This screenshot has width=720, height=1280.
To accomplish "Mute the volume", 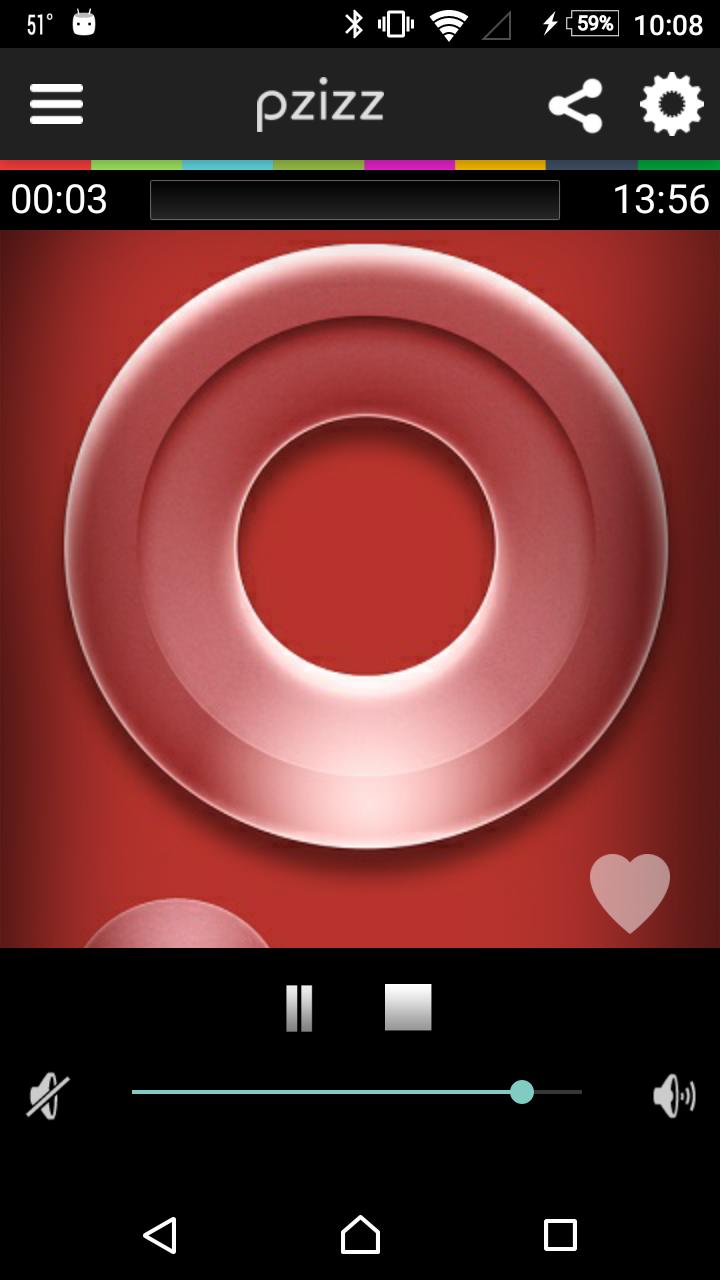I will point(48,1096).
